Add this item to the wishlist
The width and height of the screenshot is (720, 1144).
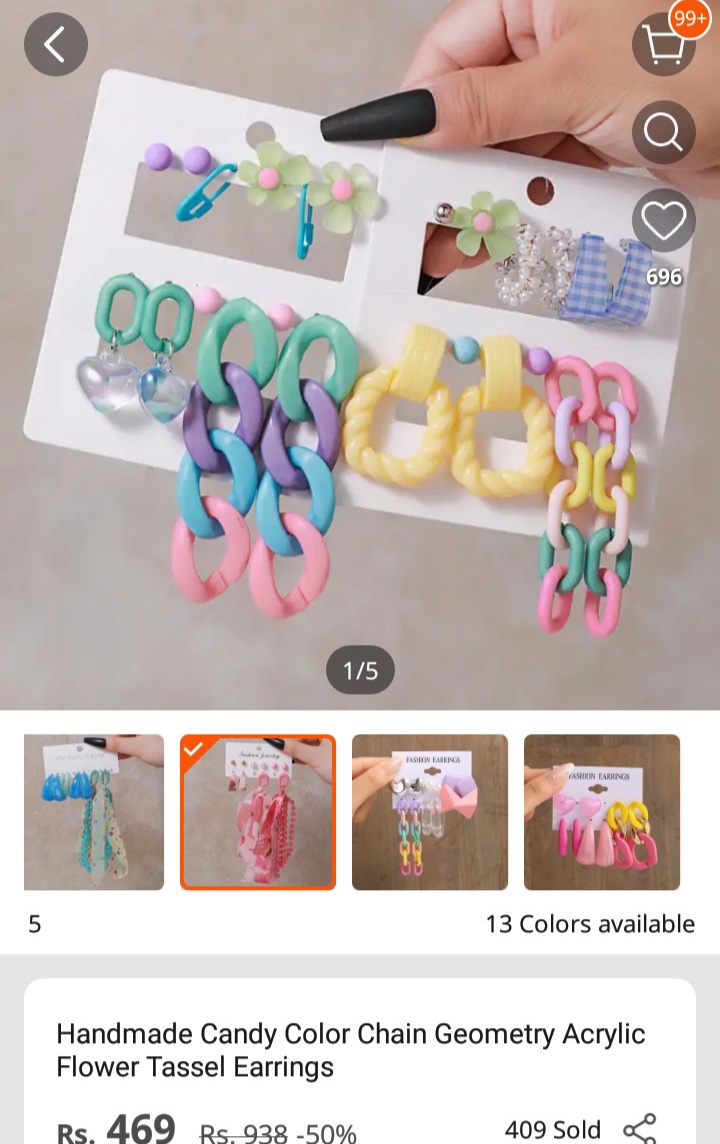(x=664, y=222)
